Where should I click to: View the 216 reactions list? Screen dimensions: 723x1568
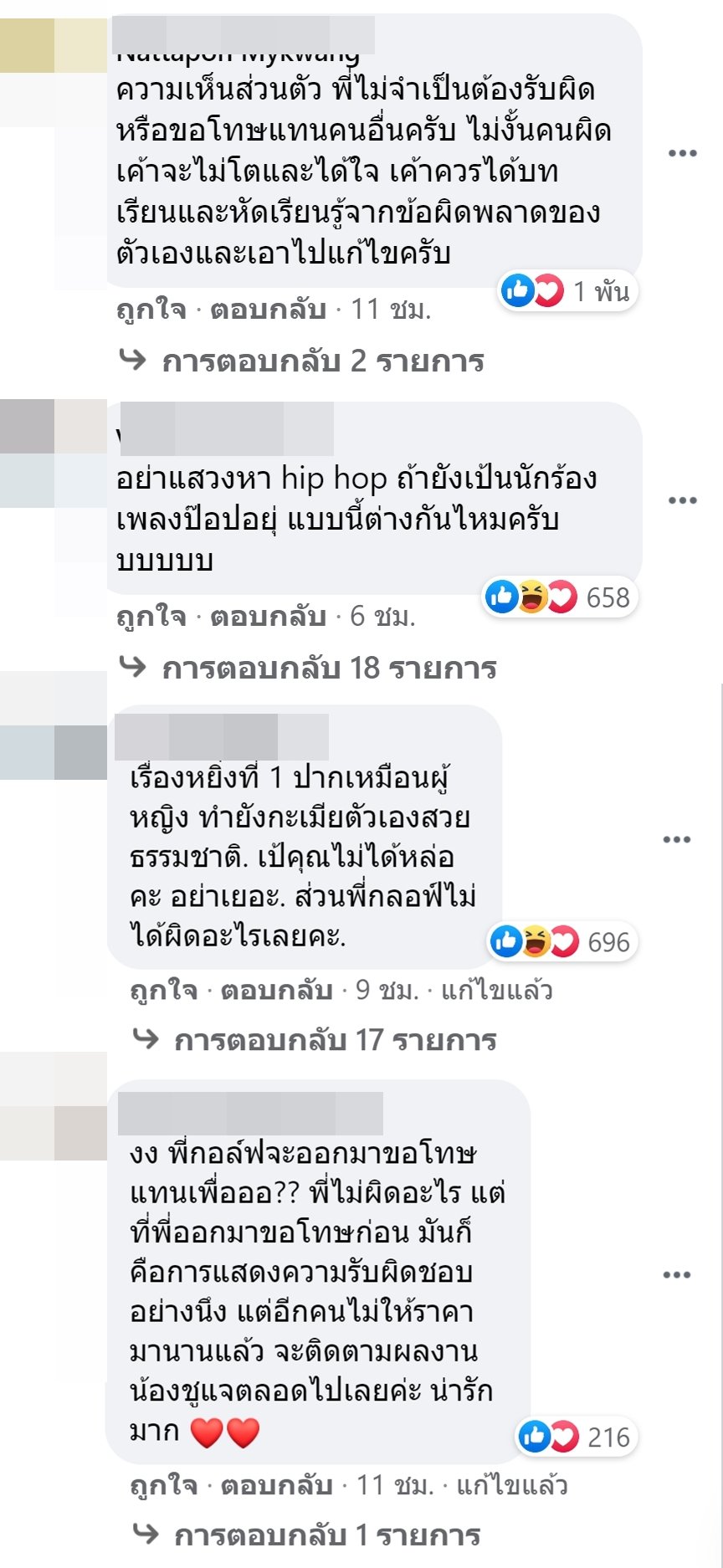[576, 1437]
